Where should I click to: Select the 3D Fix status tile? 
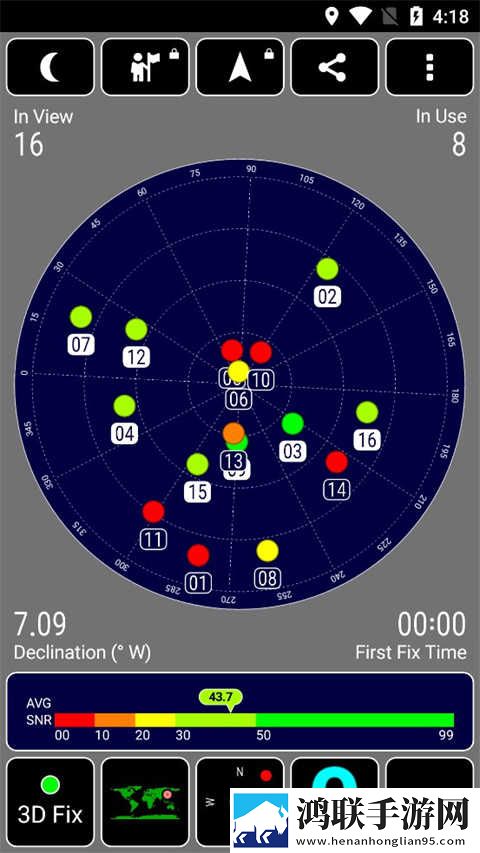(50, 802)
